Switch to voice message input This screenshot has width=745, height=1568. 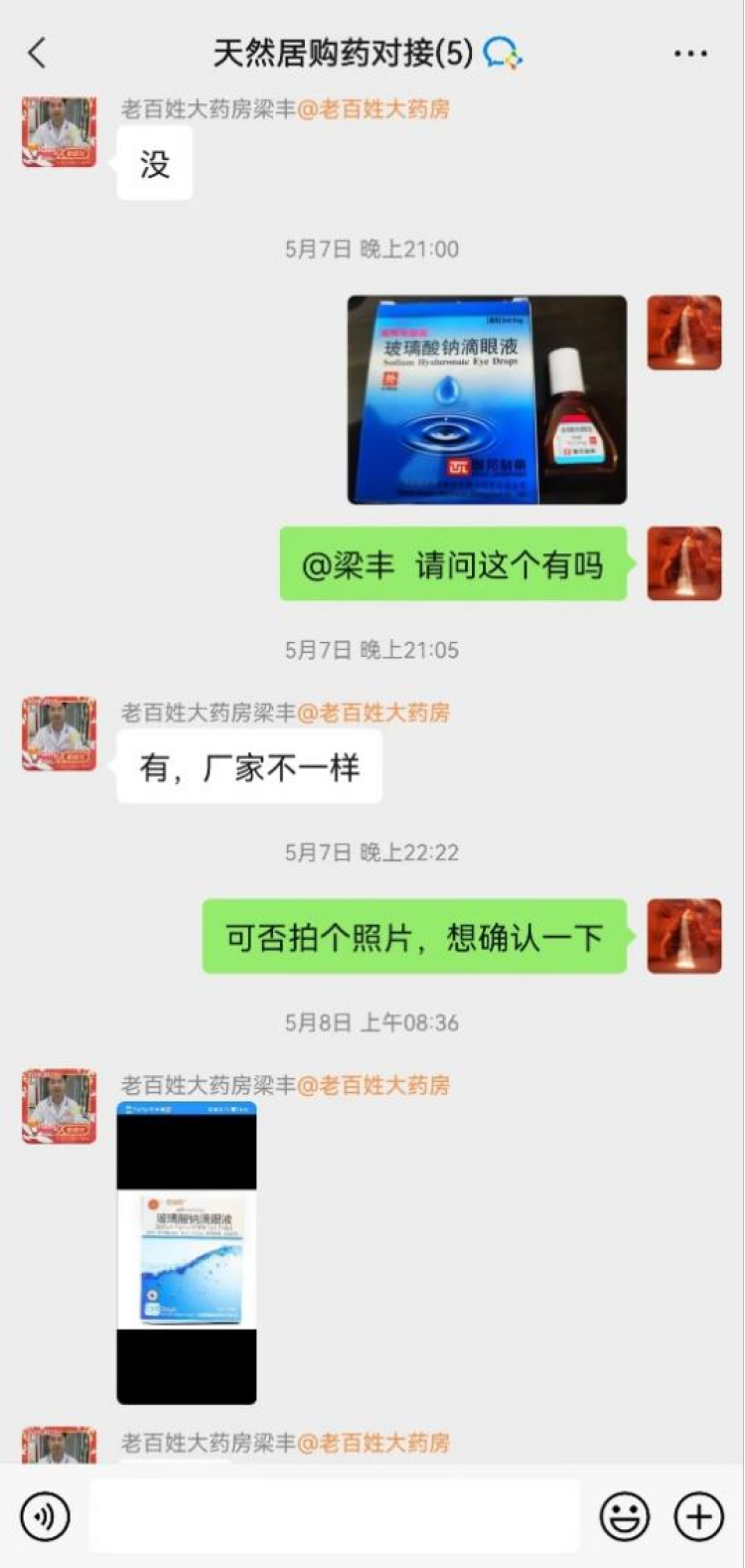pyautogui.click(x=45, y=1516)
